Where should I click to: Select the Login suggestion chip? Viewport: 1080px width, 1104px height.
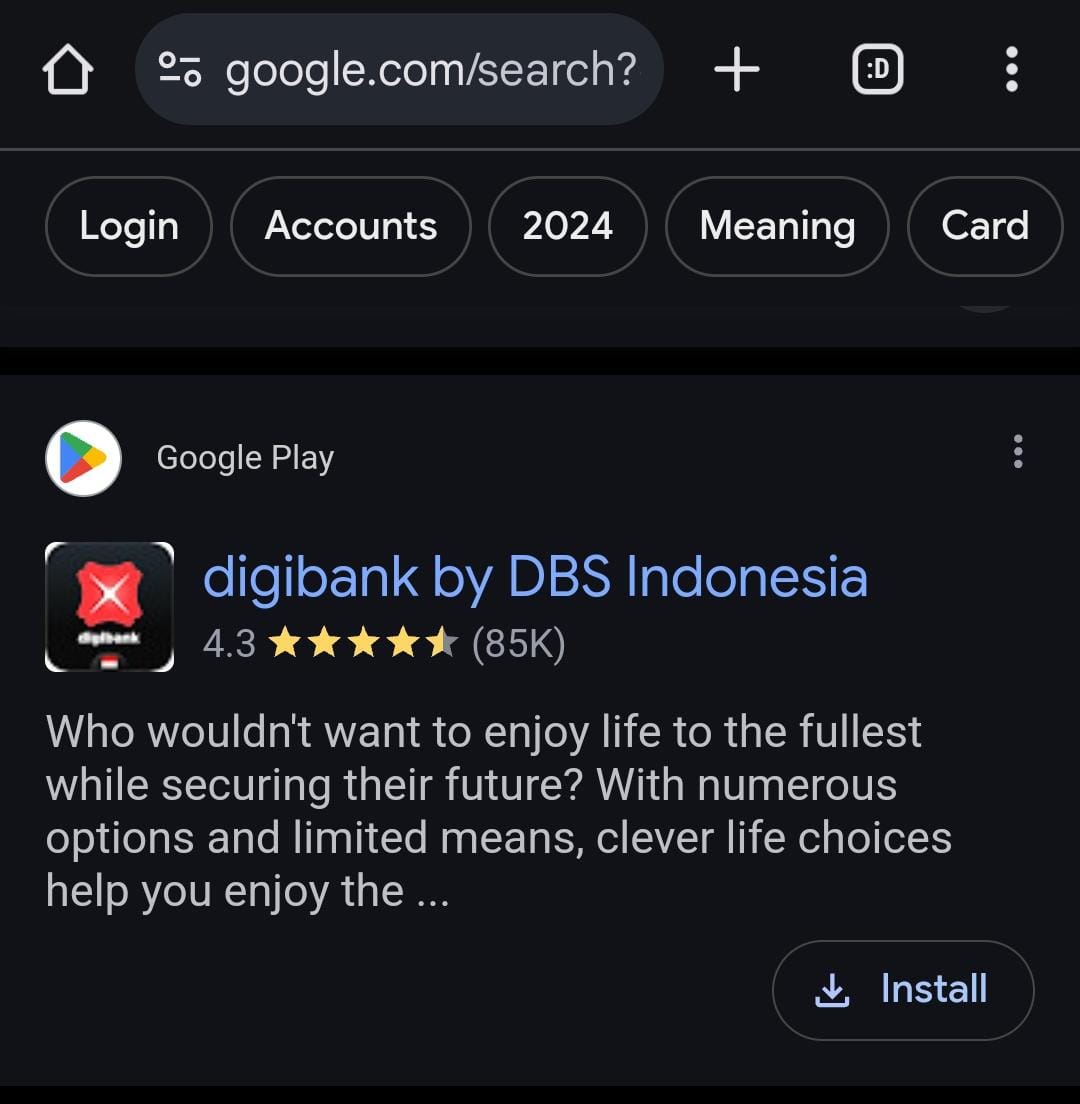click(x=129, y=226)
